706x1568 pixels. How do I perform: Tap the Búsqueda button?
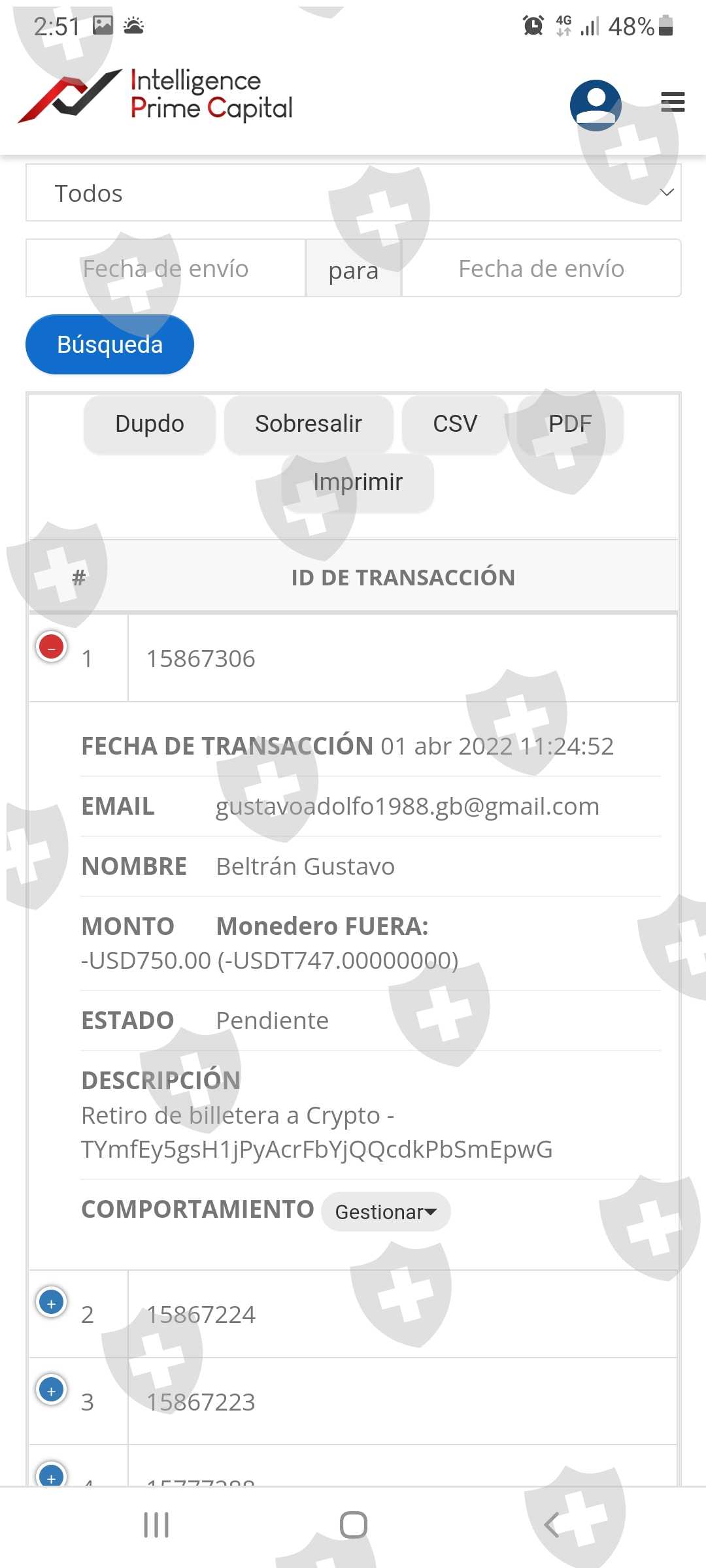pyautogui.click(x=110, y=344)
